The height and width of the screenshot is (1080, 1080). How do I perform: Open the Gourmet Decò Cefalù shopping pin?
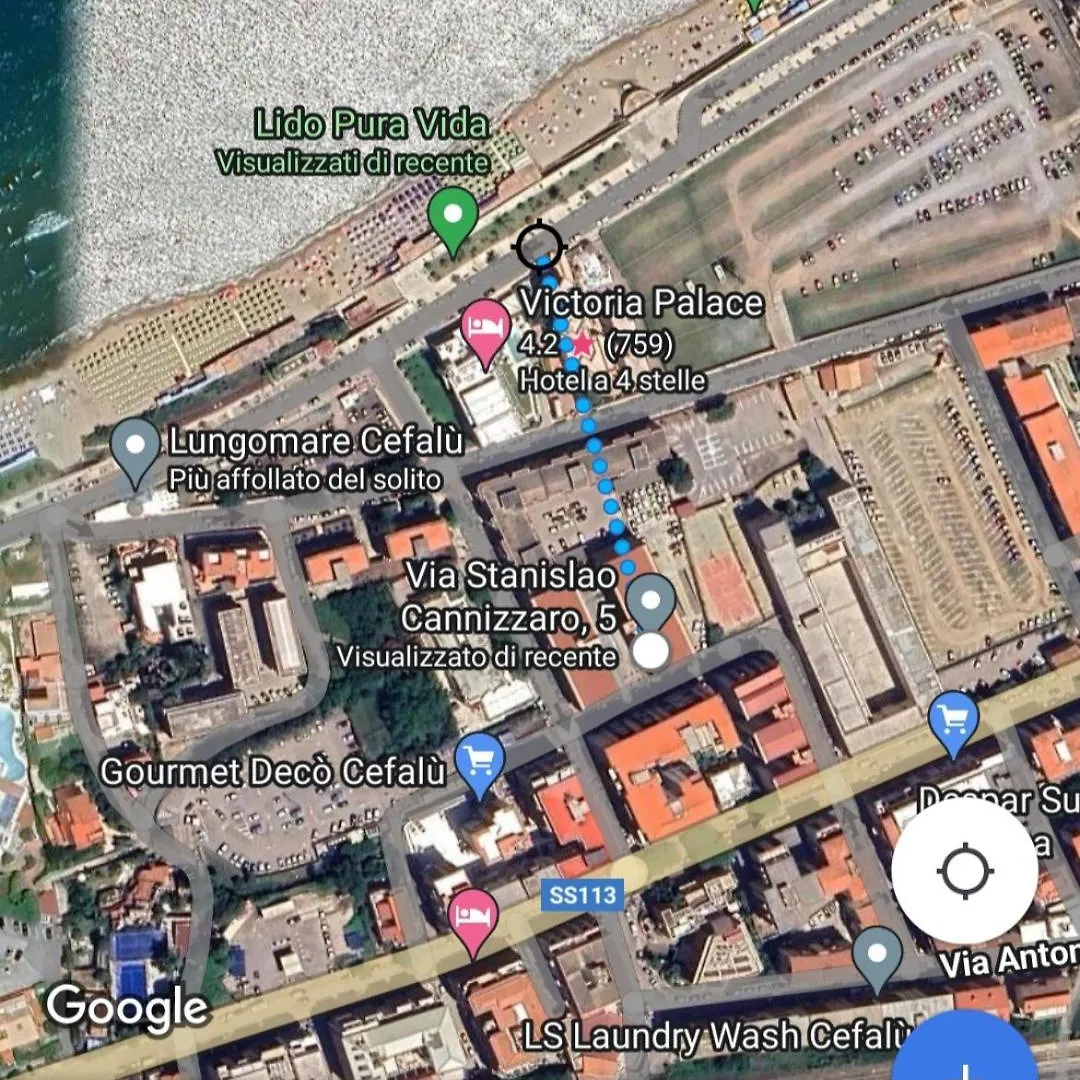point(480,764)
